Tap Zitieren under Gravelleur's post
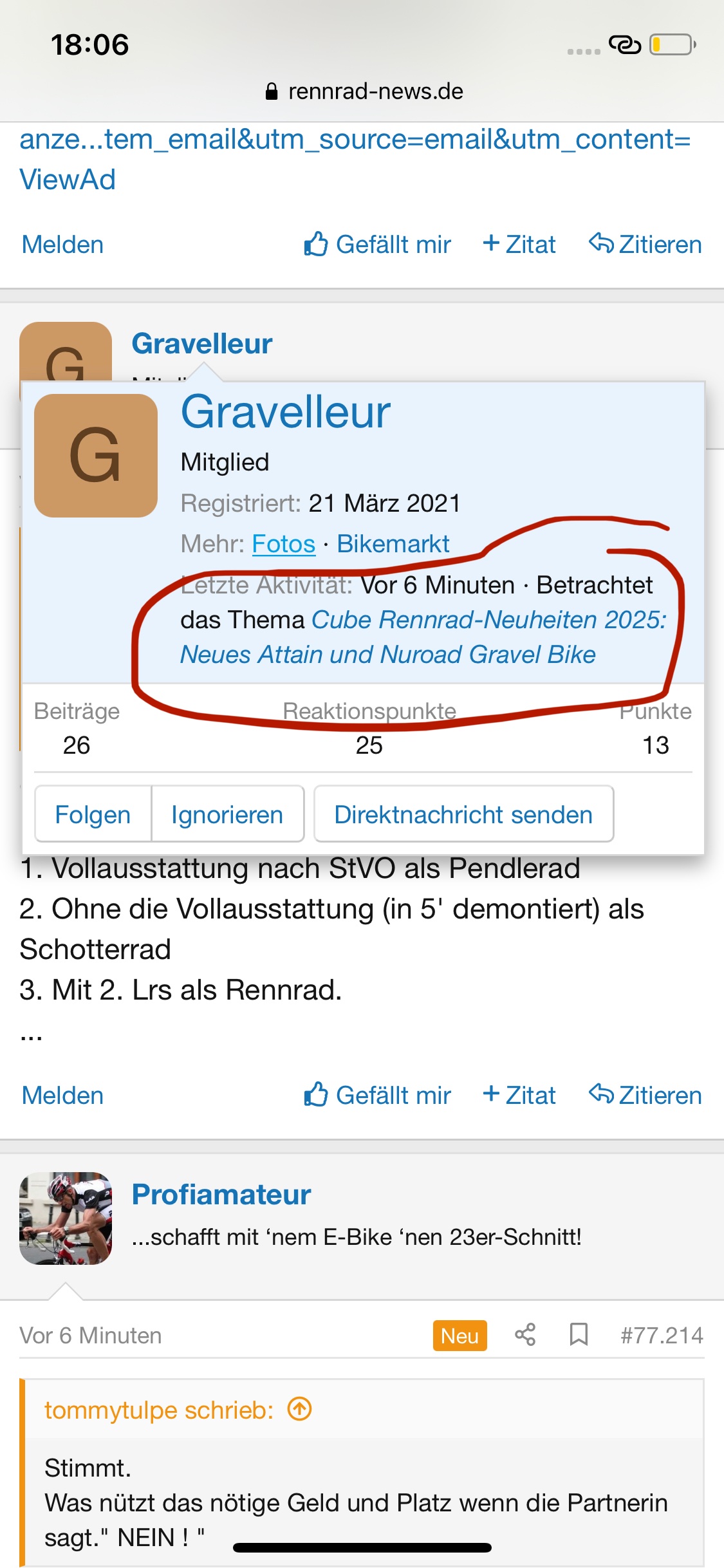Image resolution: width=724 pixels, height=1568 pixels. coord(645,1095)
